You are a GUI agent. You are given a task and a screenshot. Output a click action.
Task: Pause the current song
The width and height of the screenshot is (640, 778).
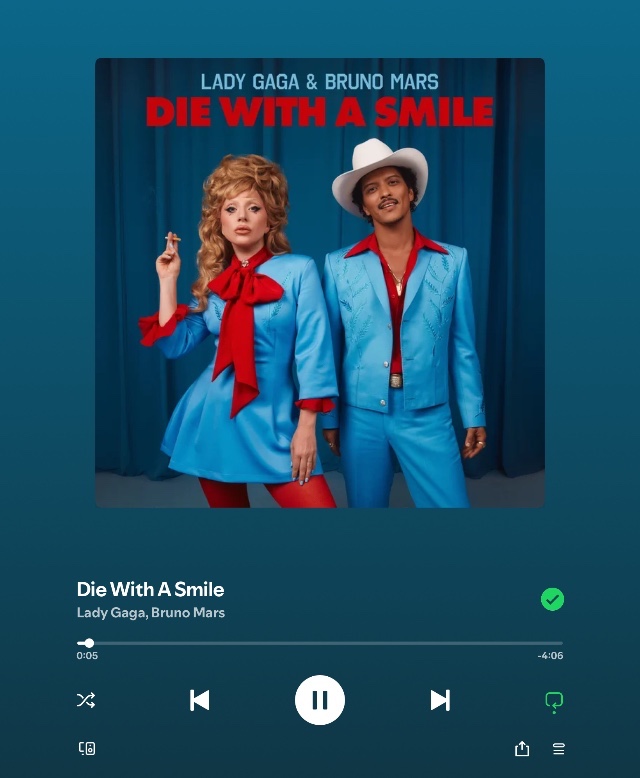tap(320, 700)
